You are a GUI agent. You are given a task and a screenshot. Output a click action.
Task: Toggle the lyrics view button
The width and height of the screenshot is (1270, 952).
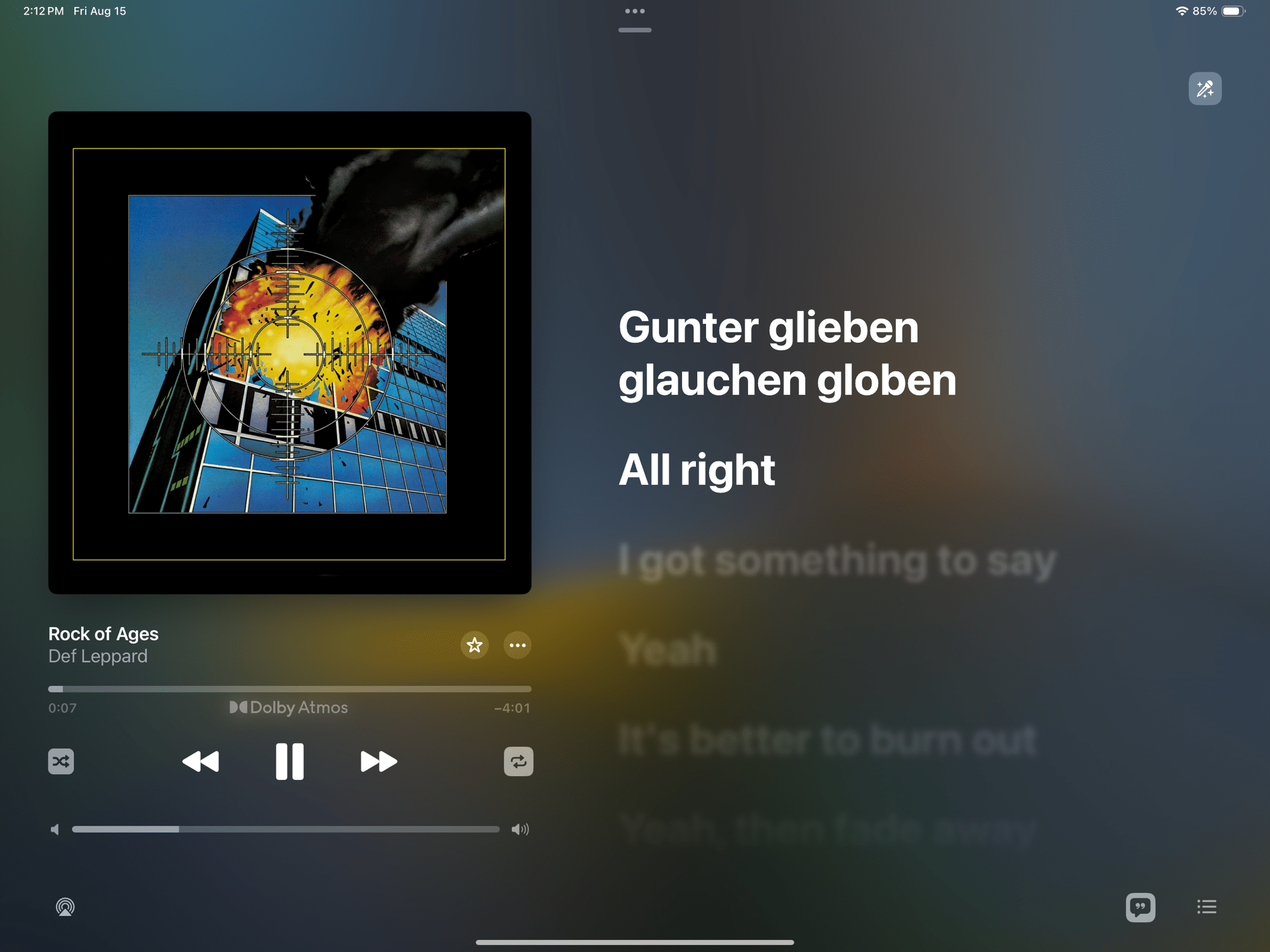[1140, 906]
